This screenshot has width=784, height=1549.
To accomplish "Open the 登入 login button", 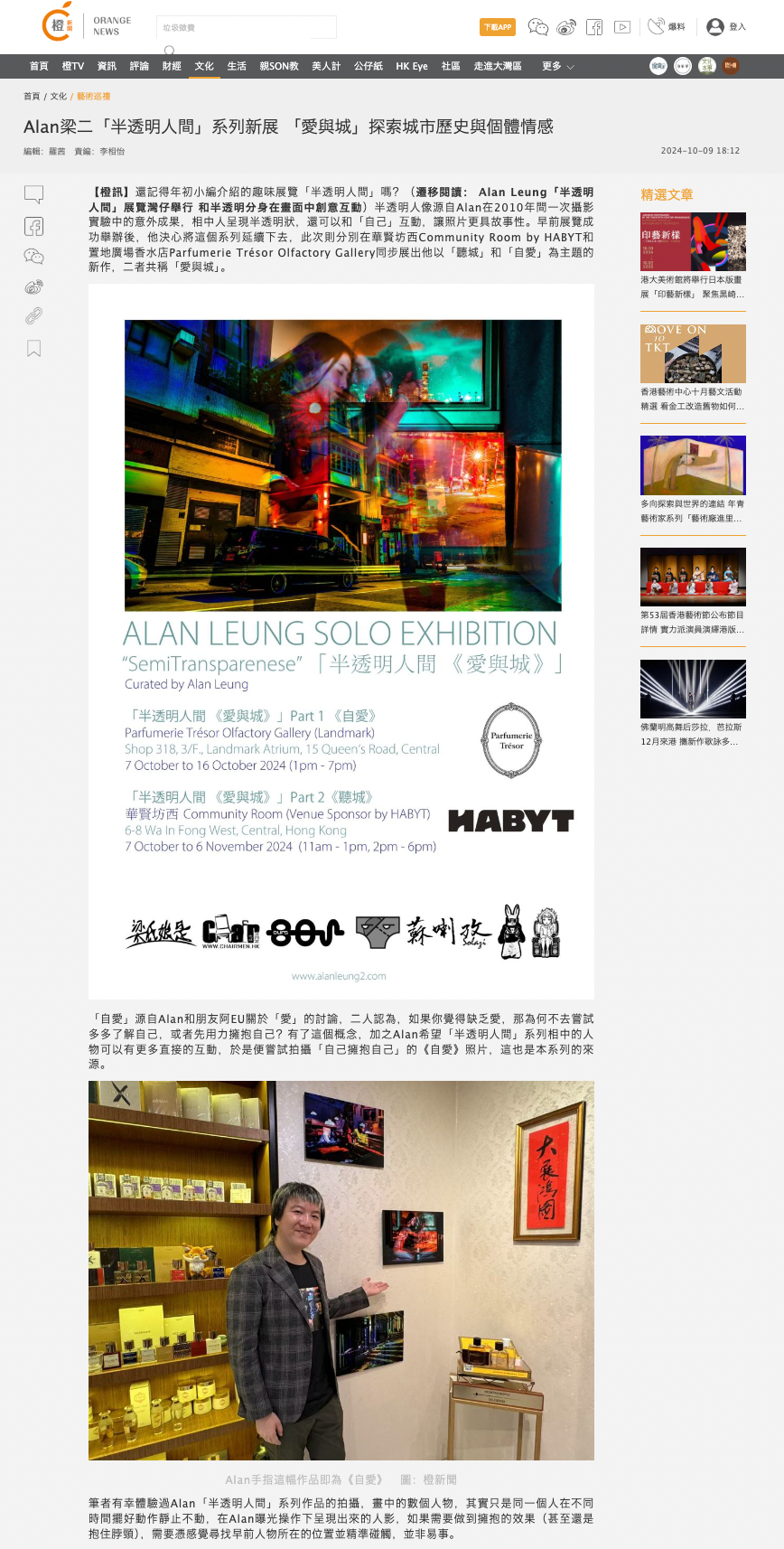I will (x=726, y=27).
